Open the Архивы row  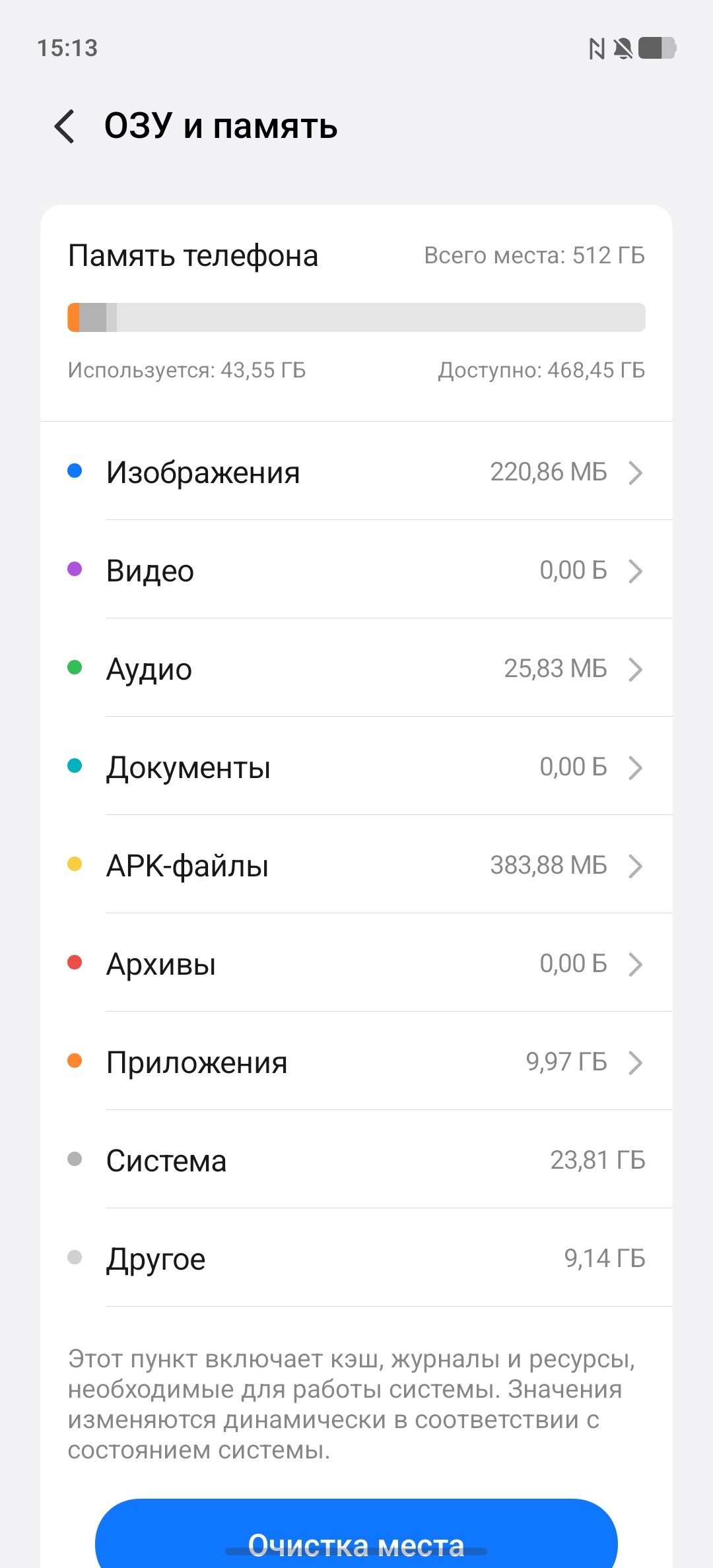pos(356,964)
